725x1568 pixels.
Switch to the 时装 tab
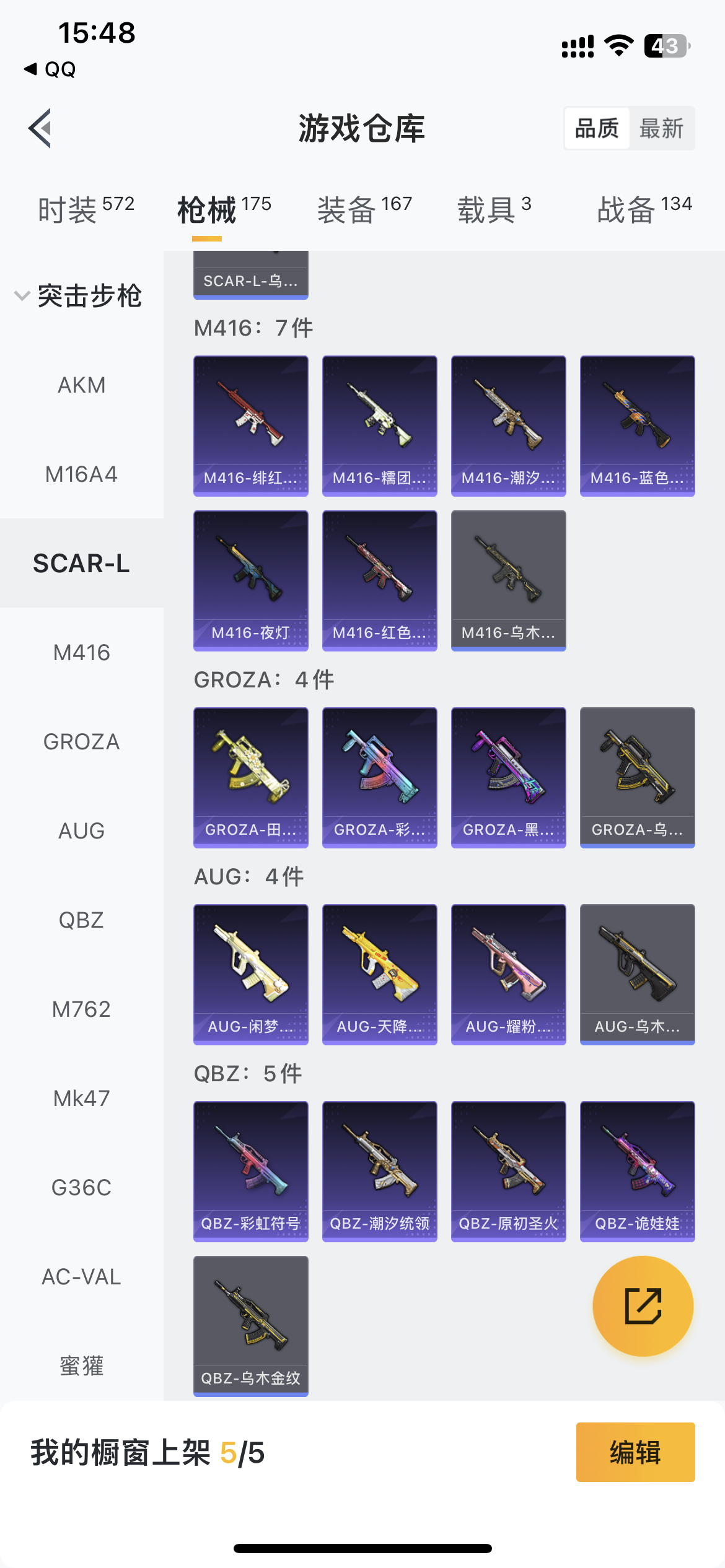pos(86,209)
